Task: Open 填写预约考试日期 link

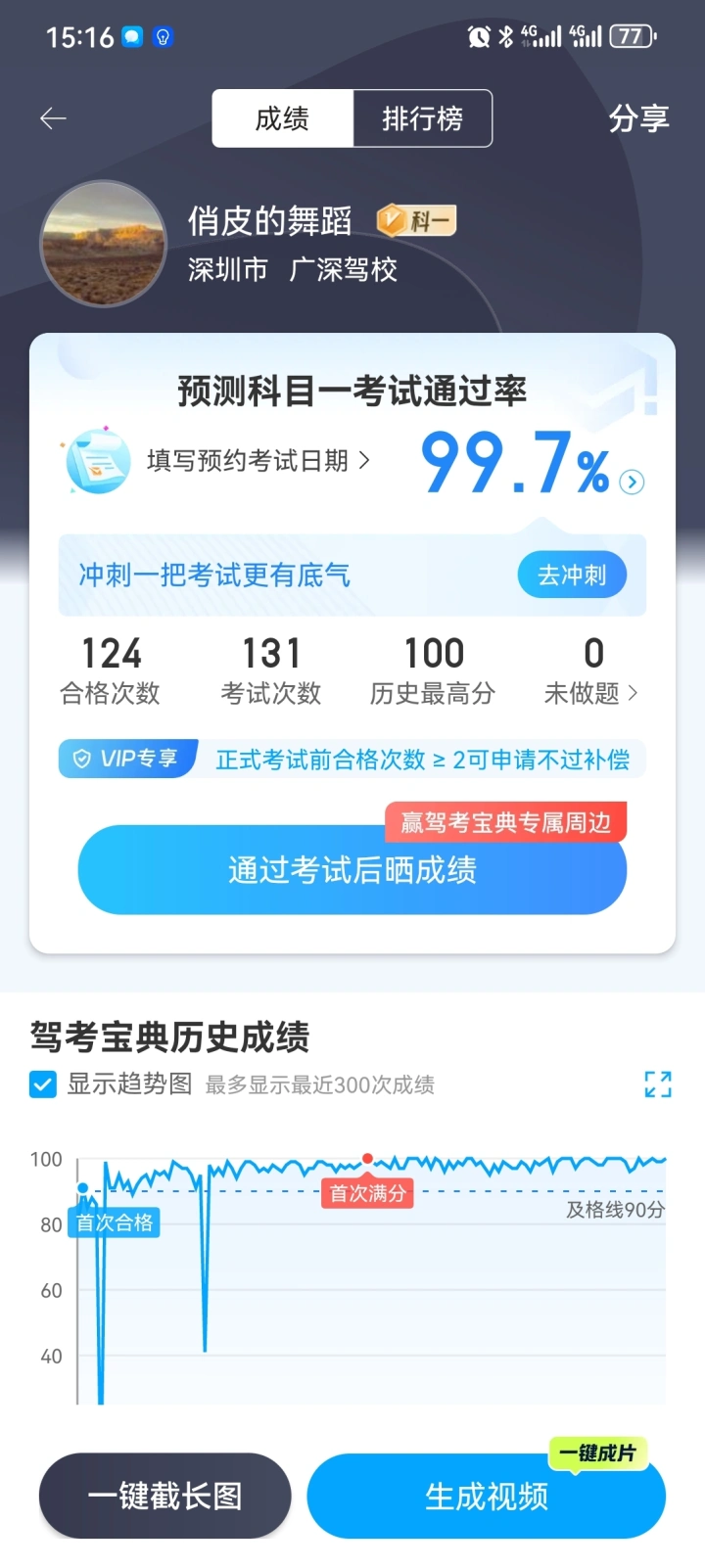Action: pyautogui.click(x=257, y=460)
